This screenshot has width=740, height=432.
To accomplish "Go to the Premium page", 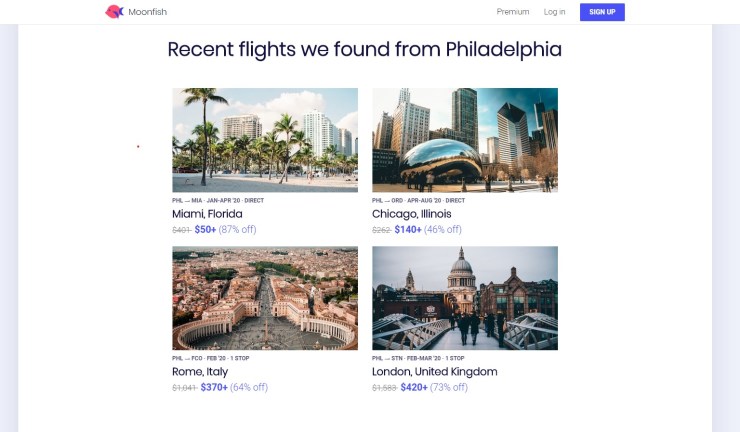I will (x=512, y=12).
